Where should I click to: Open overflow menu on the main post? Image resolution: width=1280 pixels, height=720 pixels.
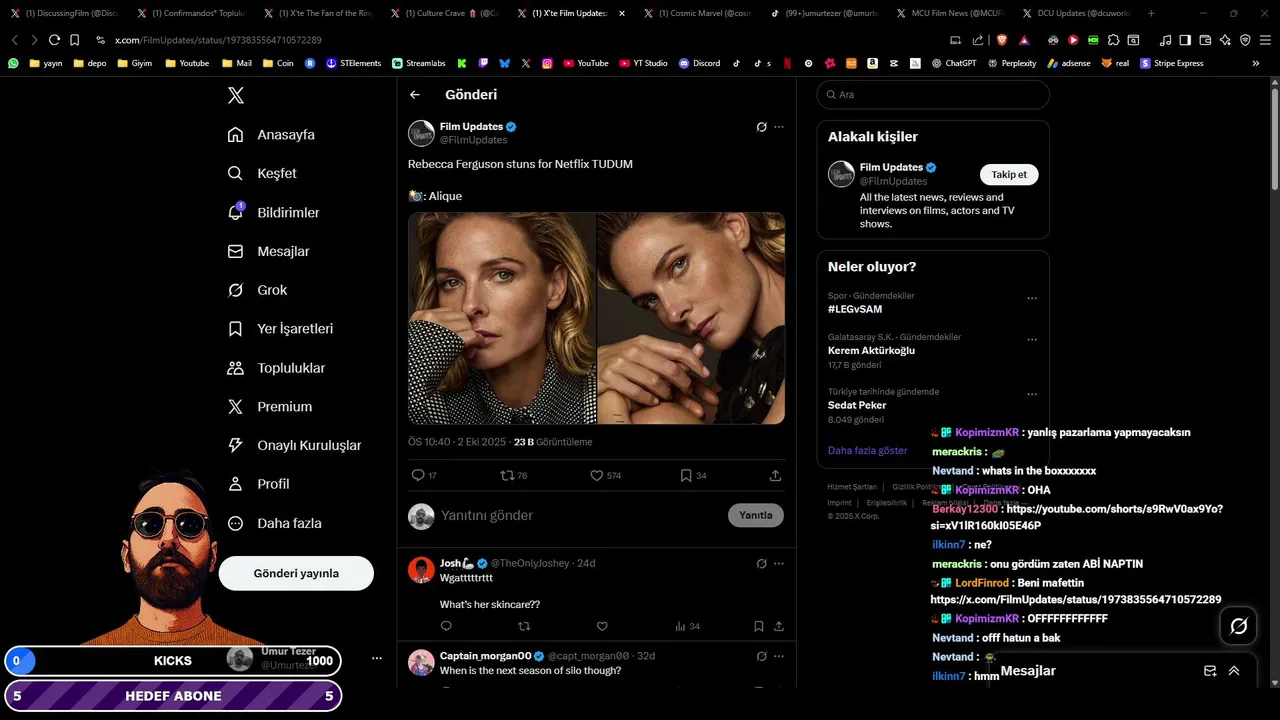coord(779,127)
